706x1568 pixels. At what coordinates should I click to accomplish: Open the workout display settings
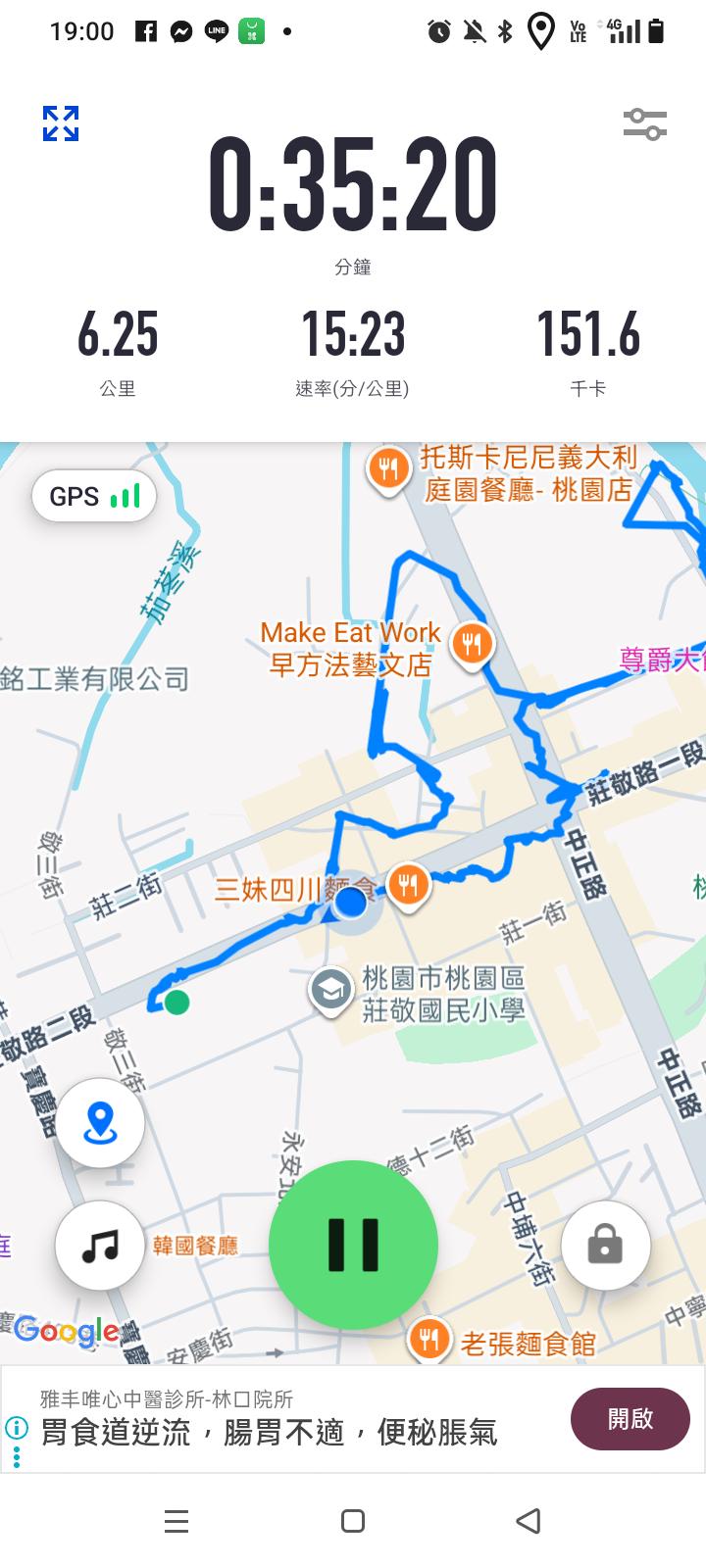(x=644, y=124)
